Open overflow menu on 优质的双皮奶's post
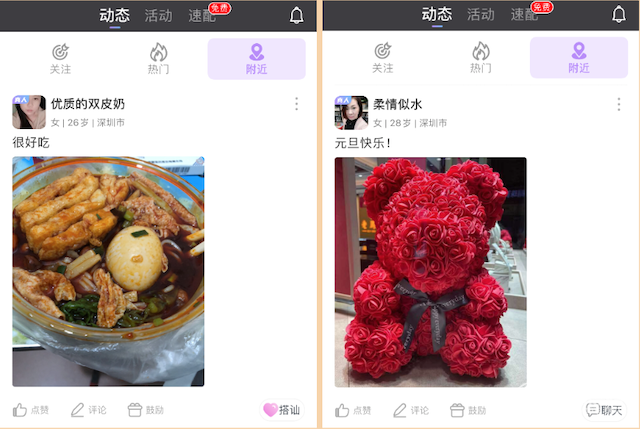Image resolution: width=640 pixels, height=429 pixels. pos(296,104)
